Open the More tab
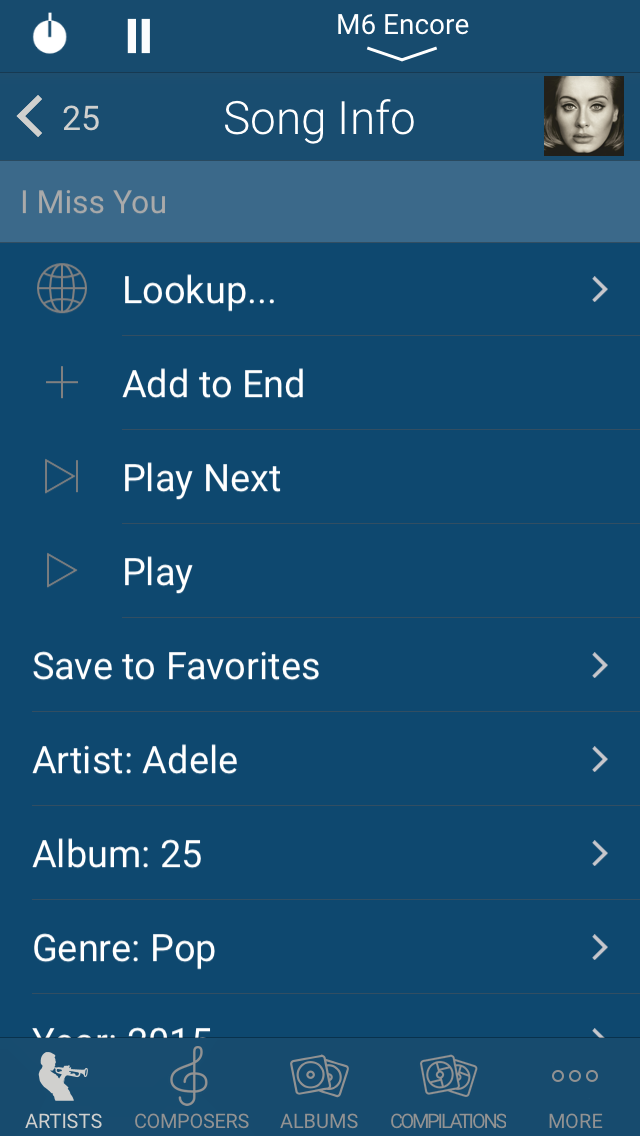640x1136 pixels. point(575,1088)
